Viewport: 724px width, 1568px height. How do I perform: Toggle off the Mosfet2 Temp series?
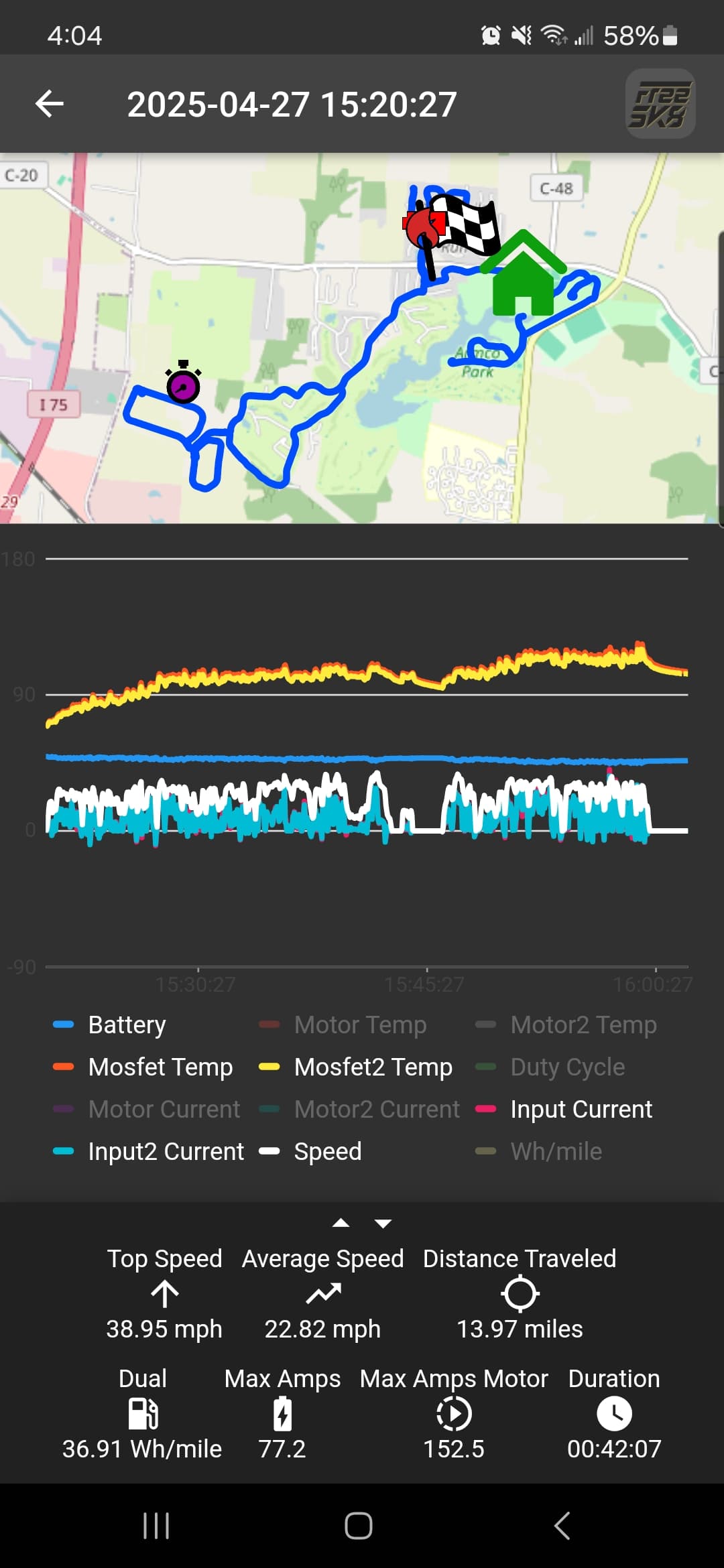click(355, 1067)
